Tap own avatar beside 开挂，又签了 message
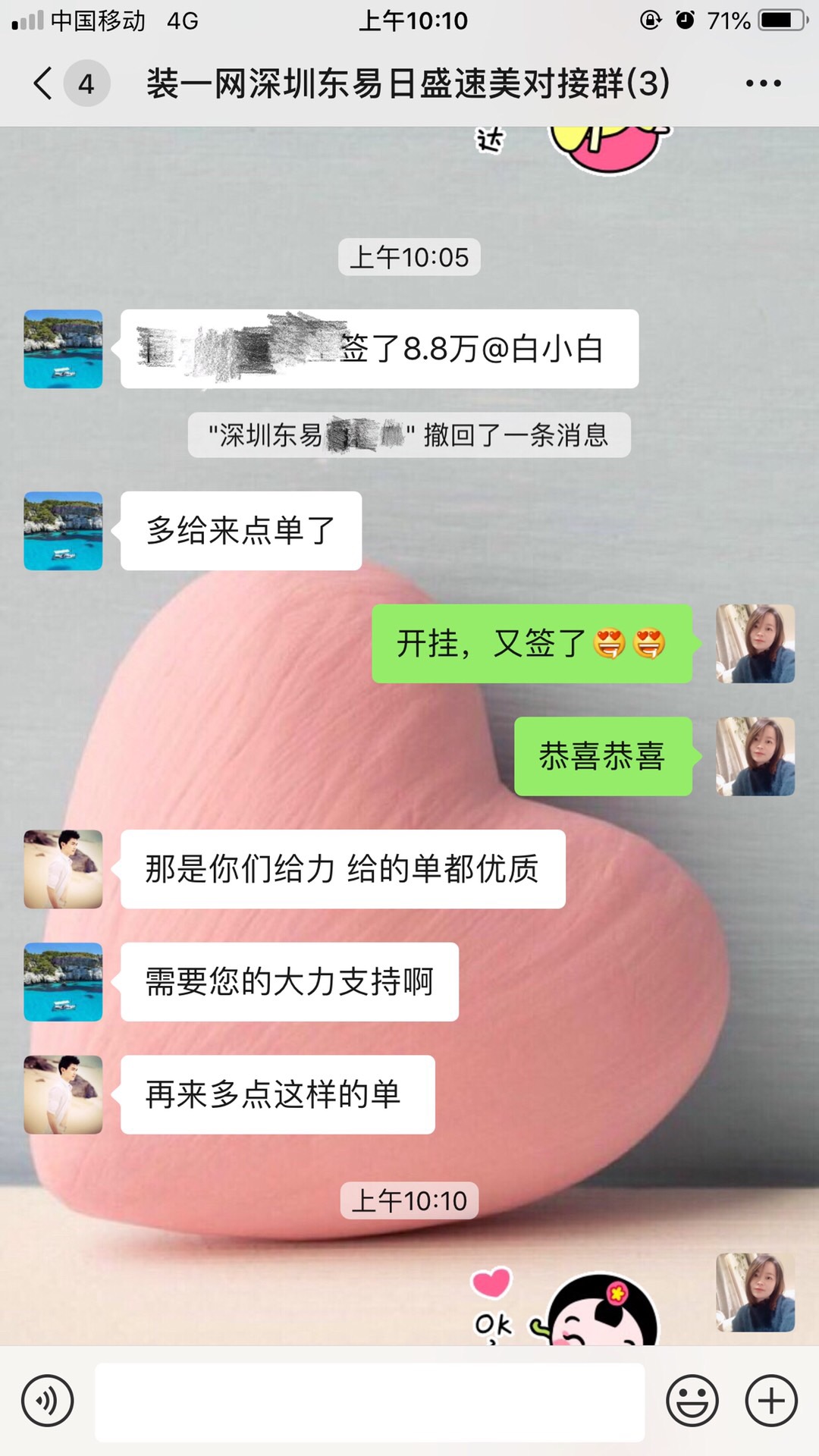Viewport: 819px width, 1456px height. coord(755,644)
